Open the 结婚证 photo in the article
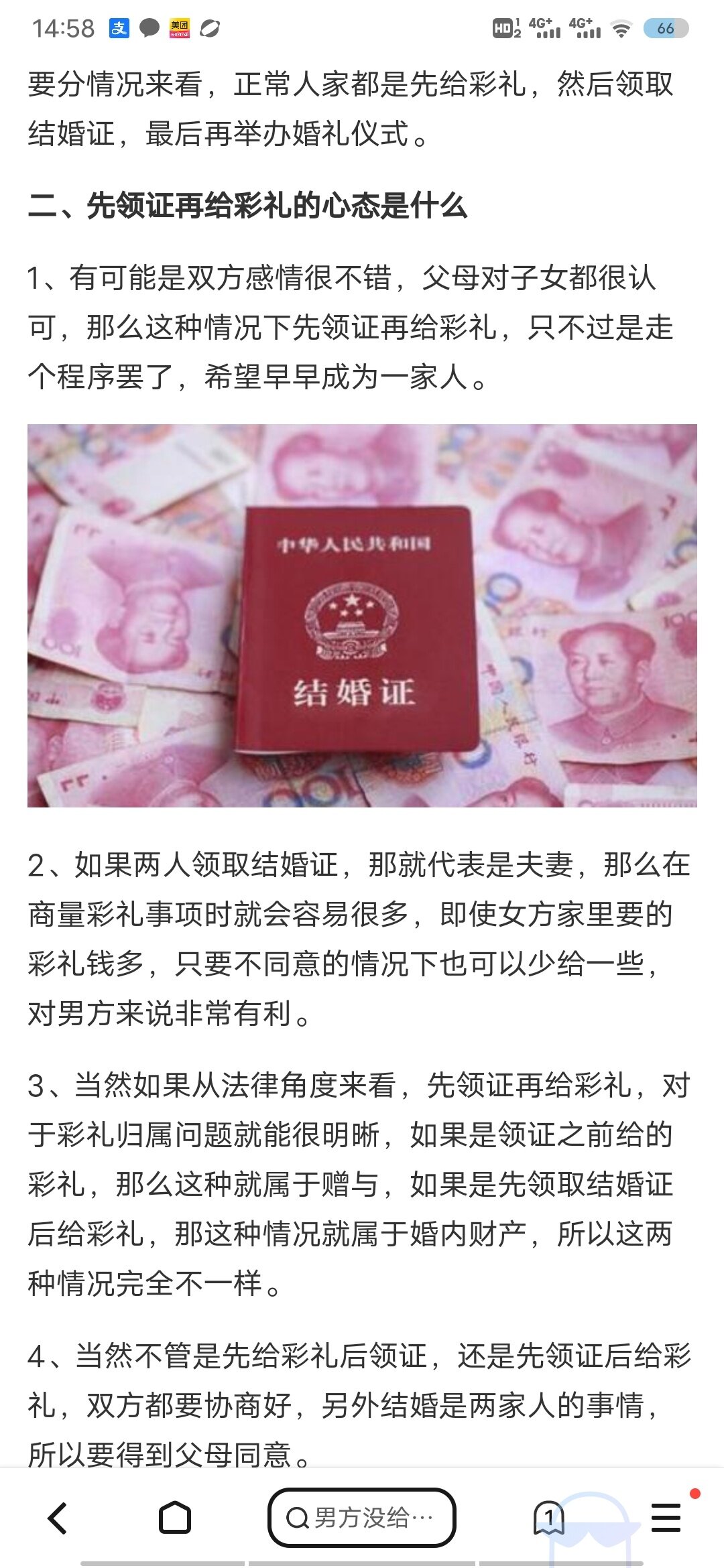 (x=362, y=615)
